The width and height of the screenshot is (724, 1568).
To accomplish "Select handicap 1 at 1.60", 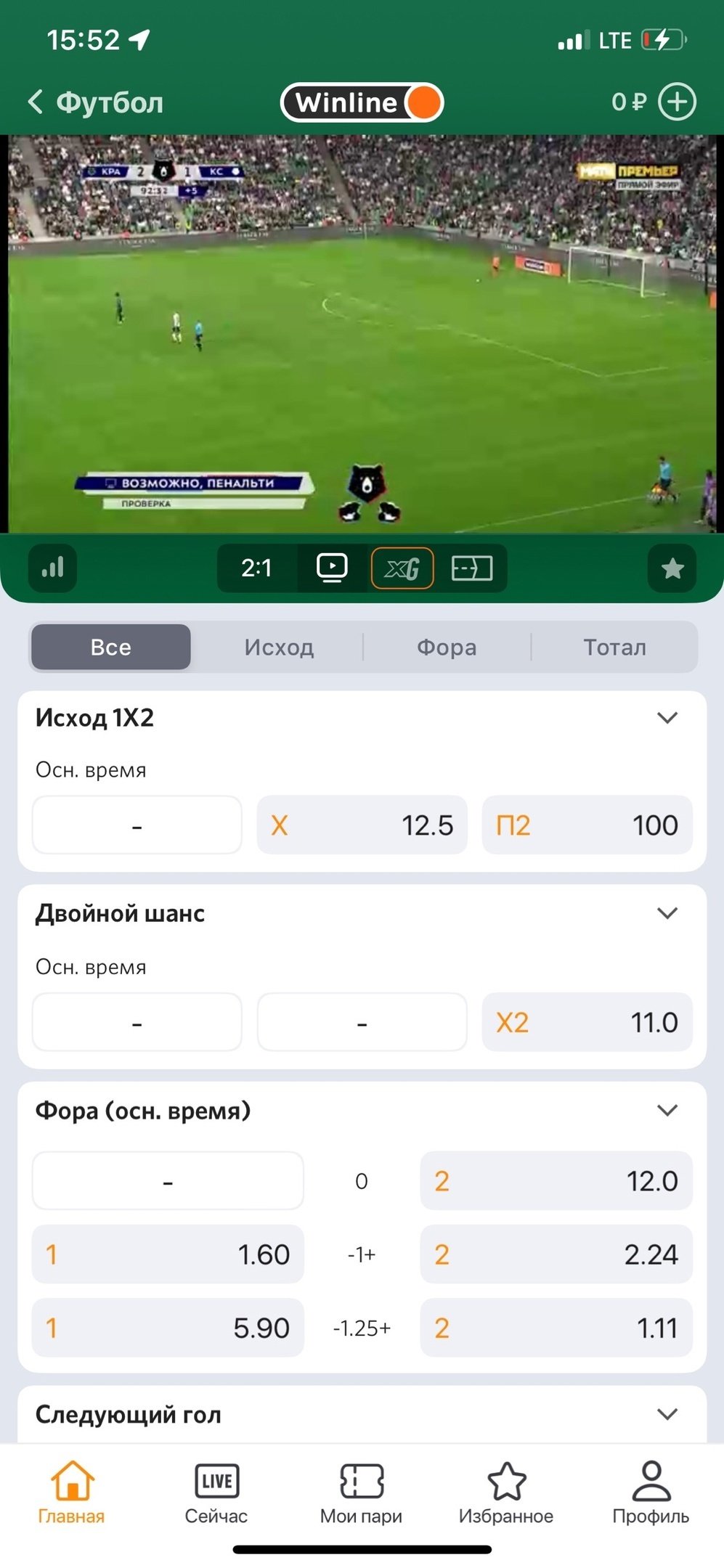I will tap(168, 1254).
